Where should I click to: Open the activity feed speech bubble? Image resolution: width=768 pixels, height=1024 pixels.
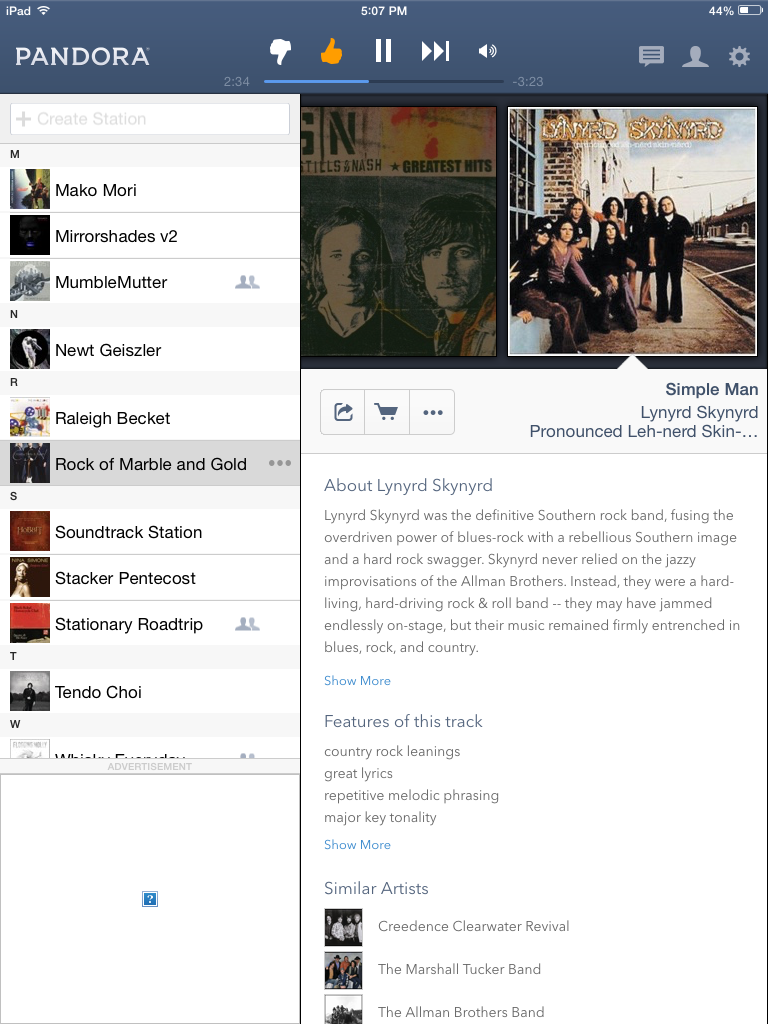pos(651,57)
